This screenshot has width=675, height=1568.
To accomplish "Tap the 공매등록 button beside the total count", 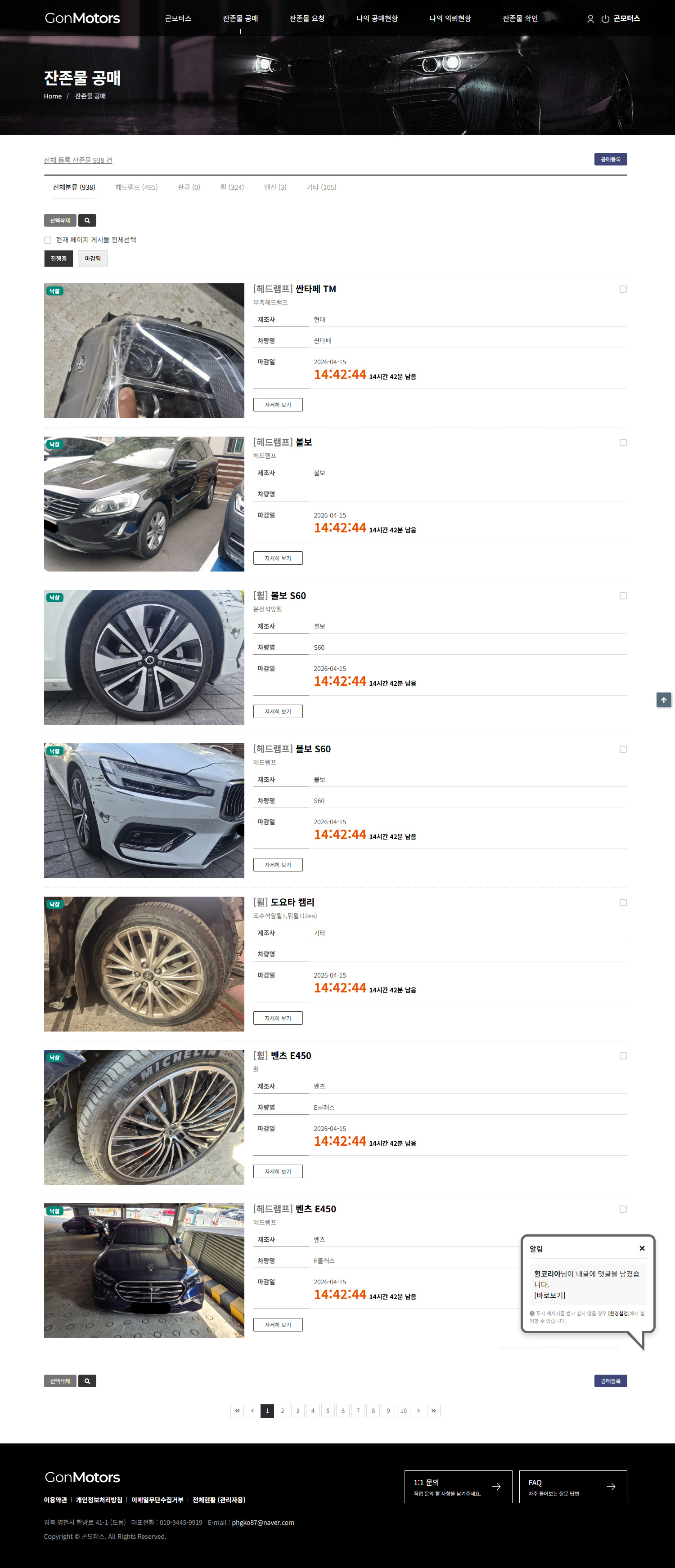I will click(x=610, y=160).
